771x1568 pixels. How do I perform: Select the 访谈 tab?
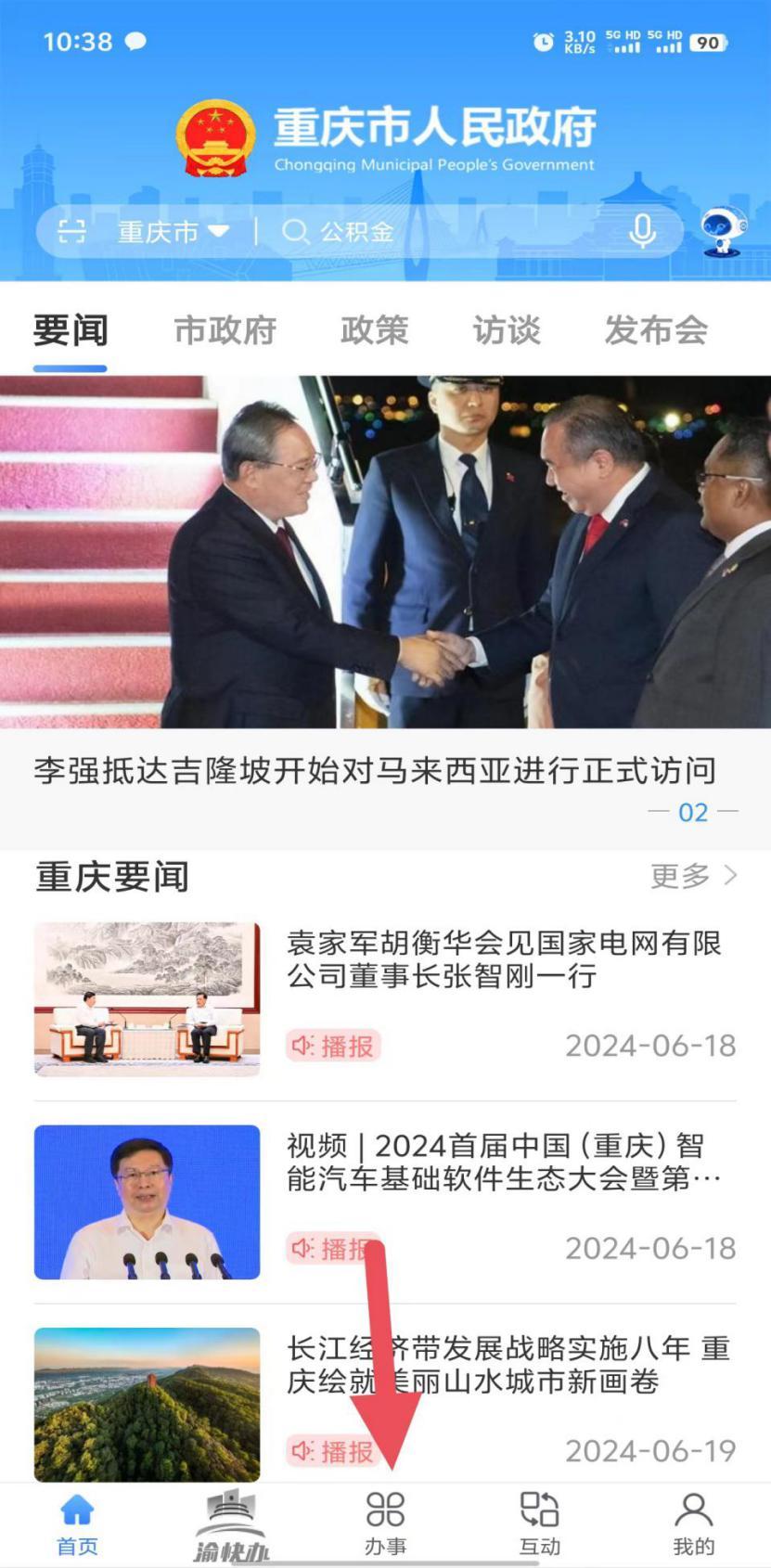point(507,330)
